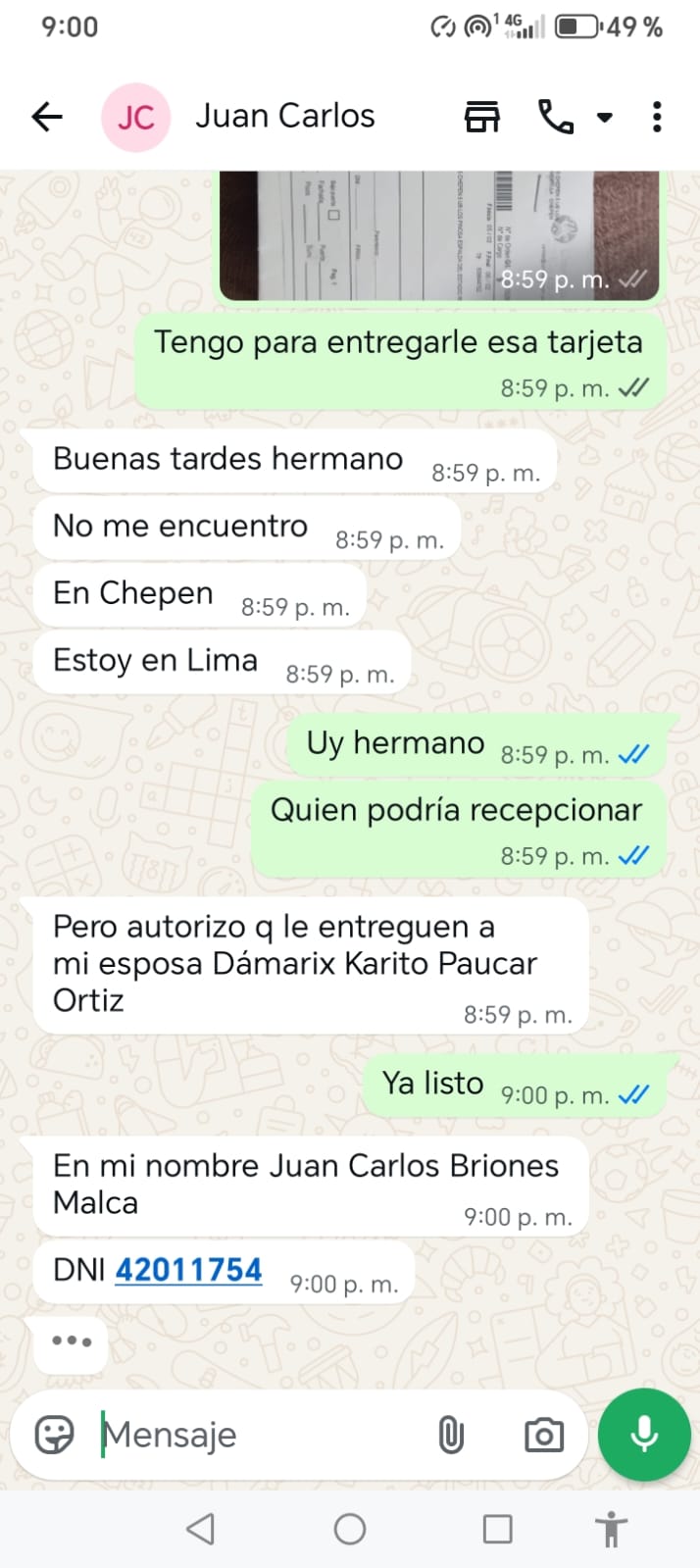Viewport: 700px width, 1568px height.
Task: Open the business catalog storefront icon
Action: click(481, 118)
